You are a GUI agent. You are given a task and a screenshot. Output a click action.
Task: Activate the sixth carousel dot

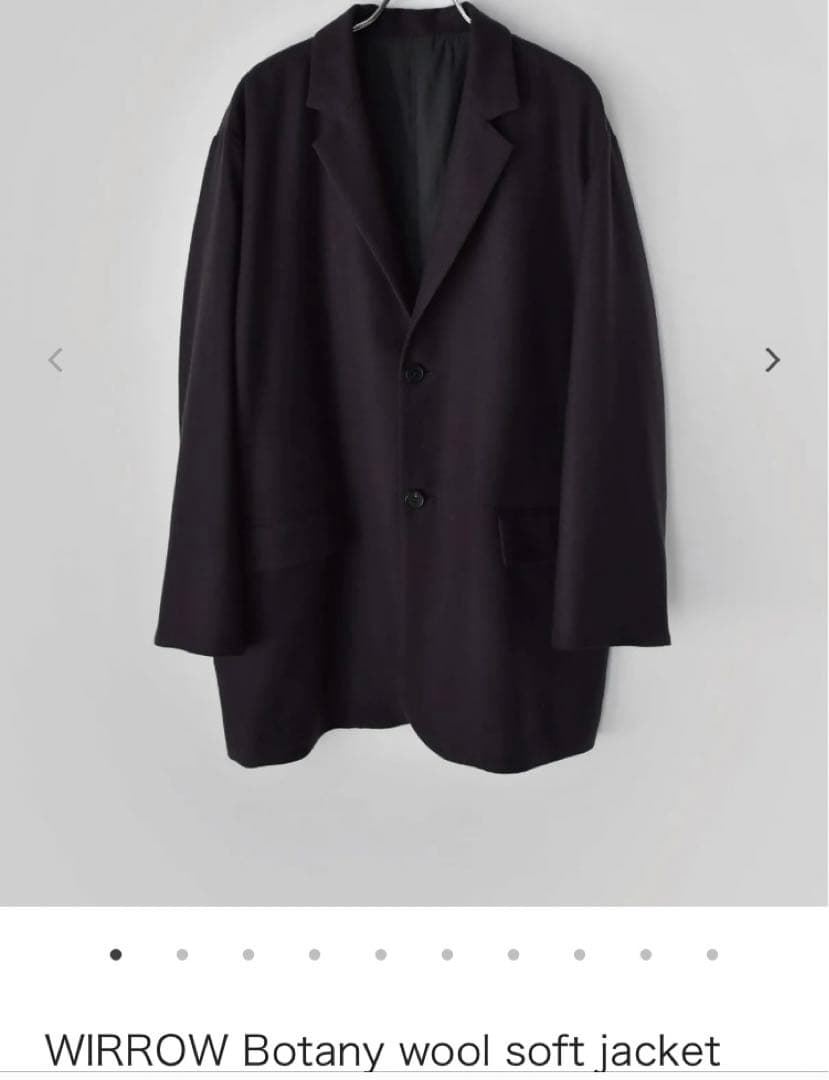click(446, 955)
